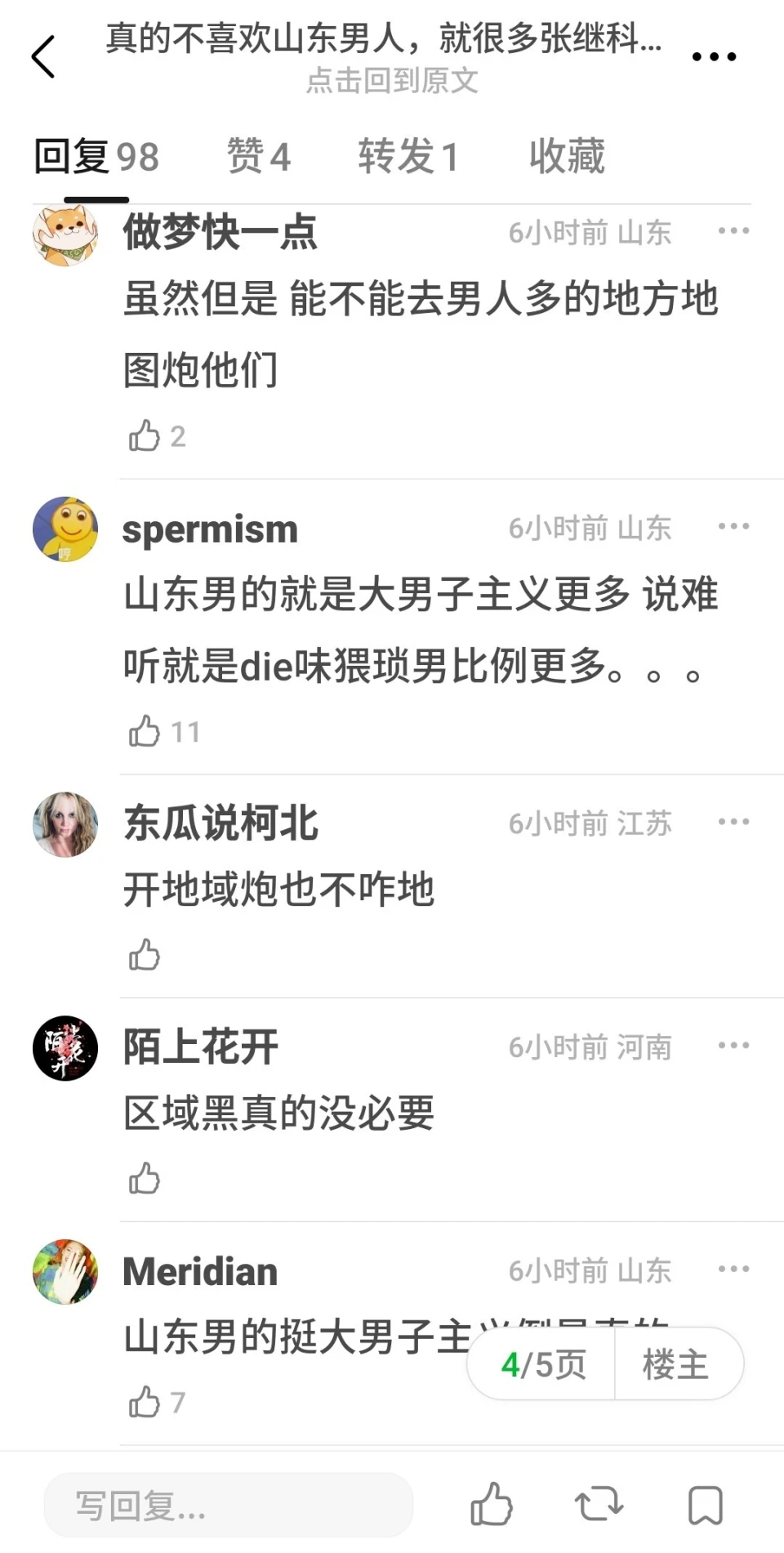
Task: Like the comment by 做梦快一点
Action: [145, 436]
